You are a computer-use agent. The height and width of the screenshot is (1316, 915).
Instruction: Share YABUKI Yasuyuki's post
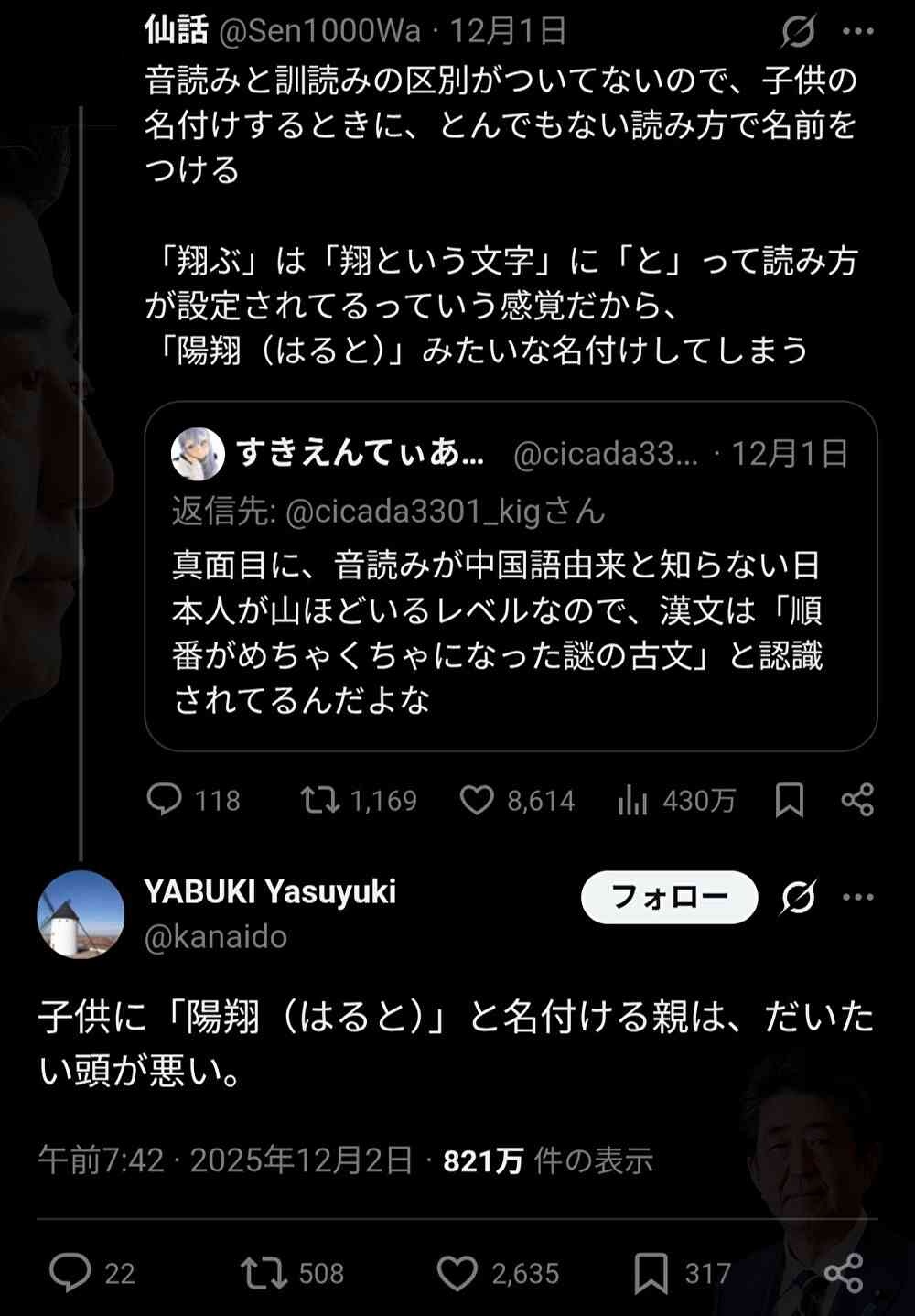(843, 1273)
